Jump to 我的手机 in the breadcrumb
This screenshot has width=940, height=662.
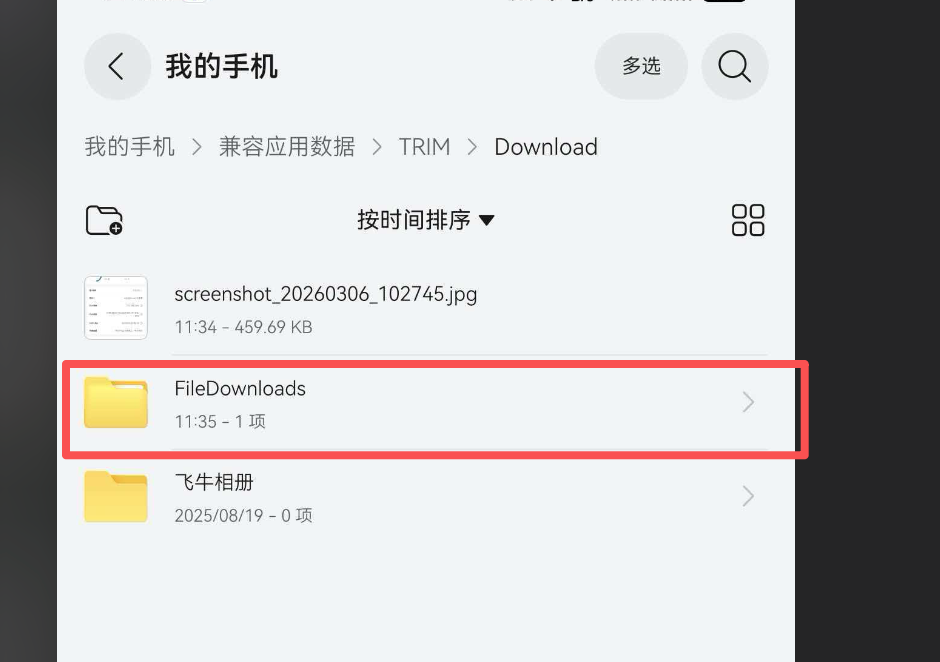click(130, 147)
